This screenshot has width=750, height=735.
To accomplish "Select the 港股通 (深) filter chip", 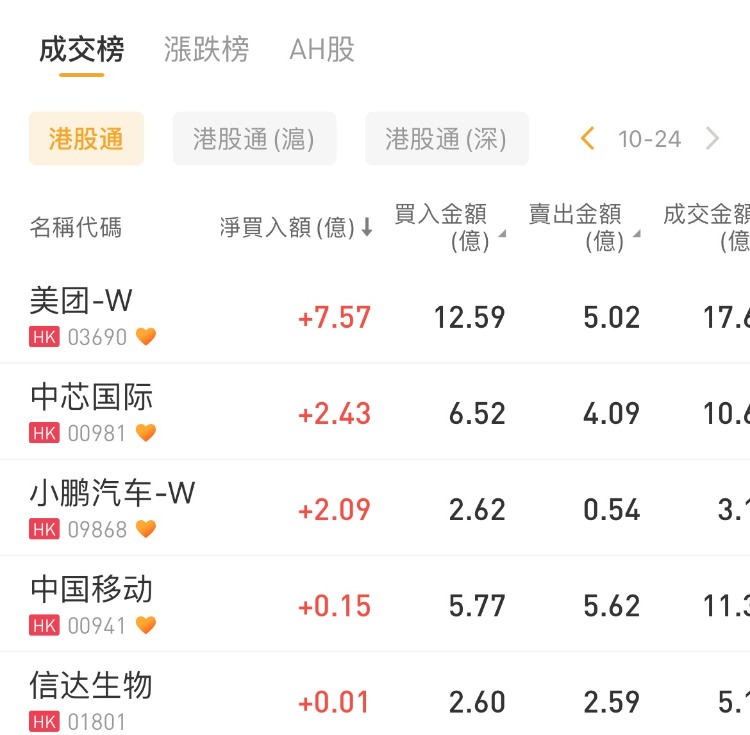I will coord(446,139).
